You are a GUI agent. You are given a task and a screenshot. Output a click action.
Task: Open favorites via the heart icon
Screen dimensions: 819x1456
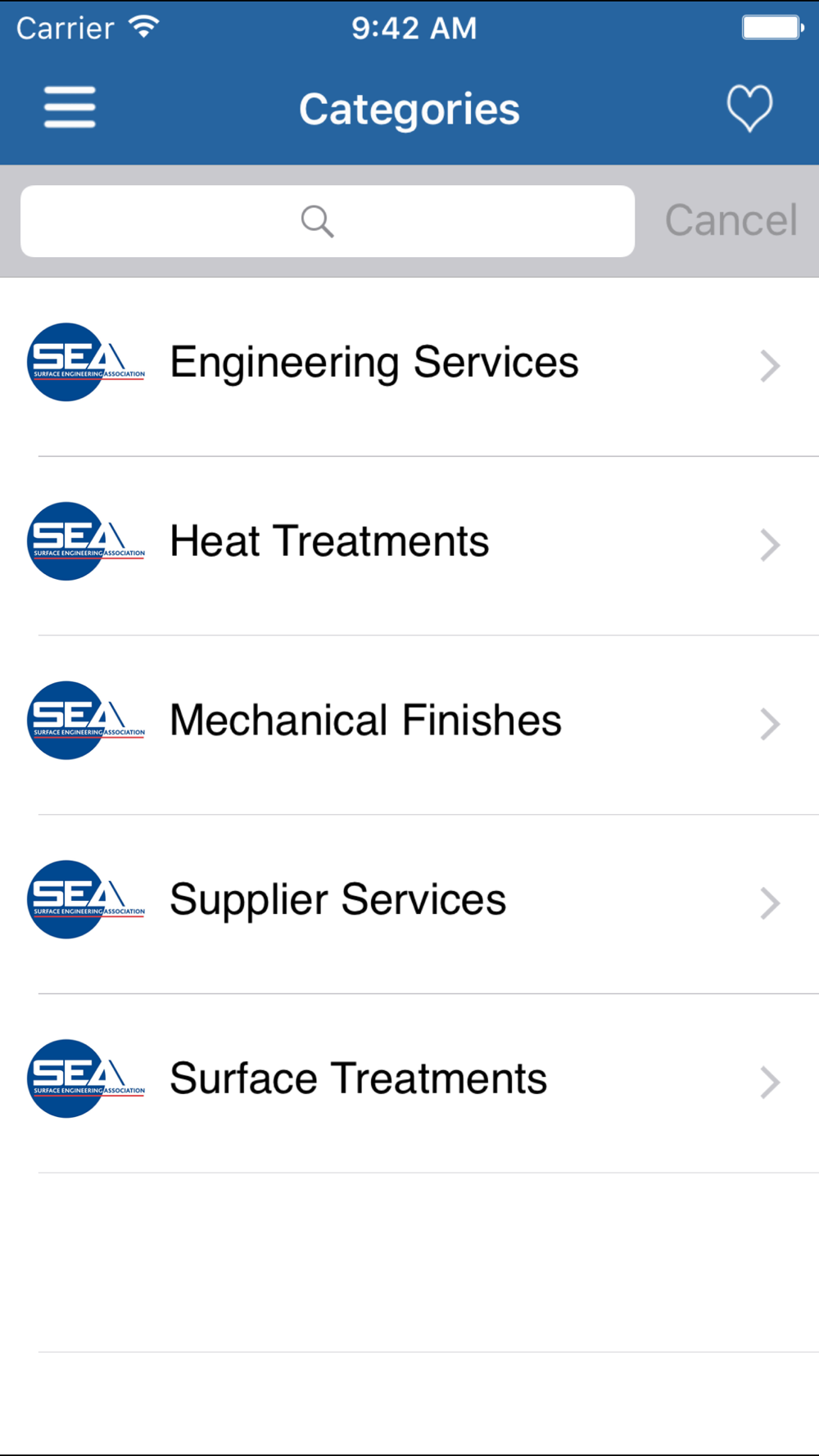tap(749, 108)
